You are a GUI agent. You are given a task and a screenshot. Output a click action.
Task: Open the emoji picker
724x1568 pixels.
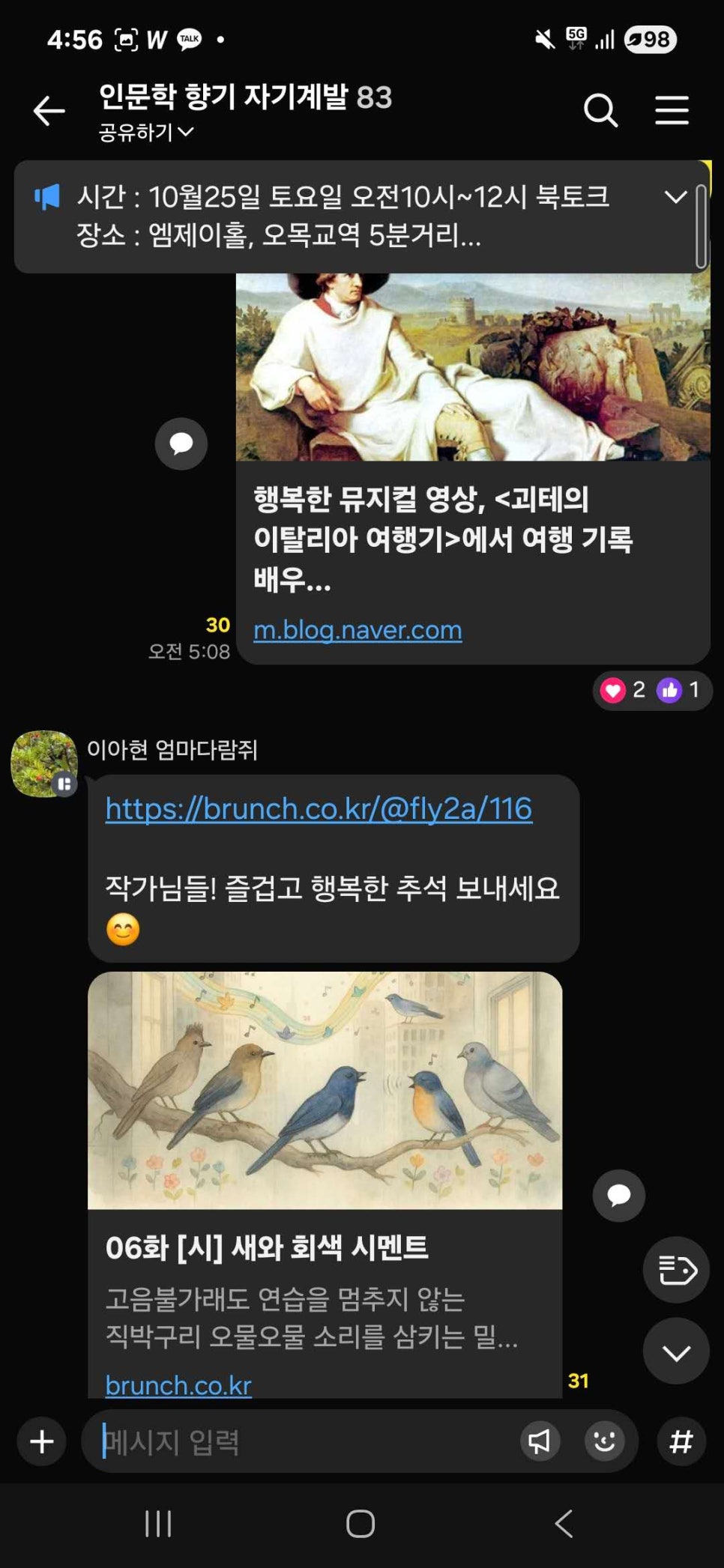point(606,1441)
